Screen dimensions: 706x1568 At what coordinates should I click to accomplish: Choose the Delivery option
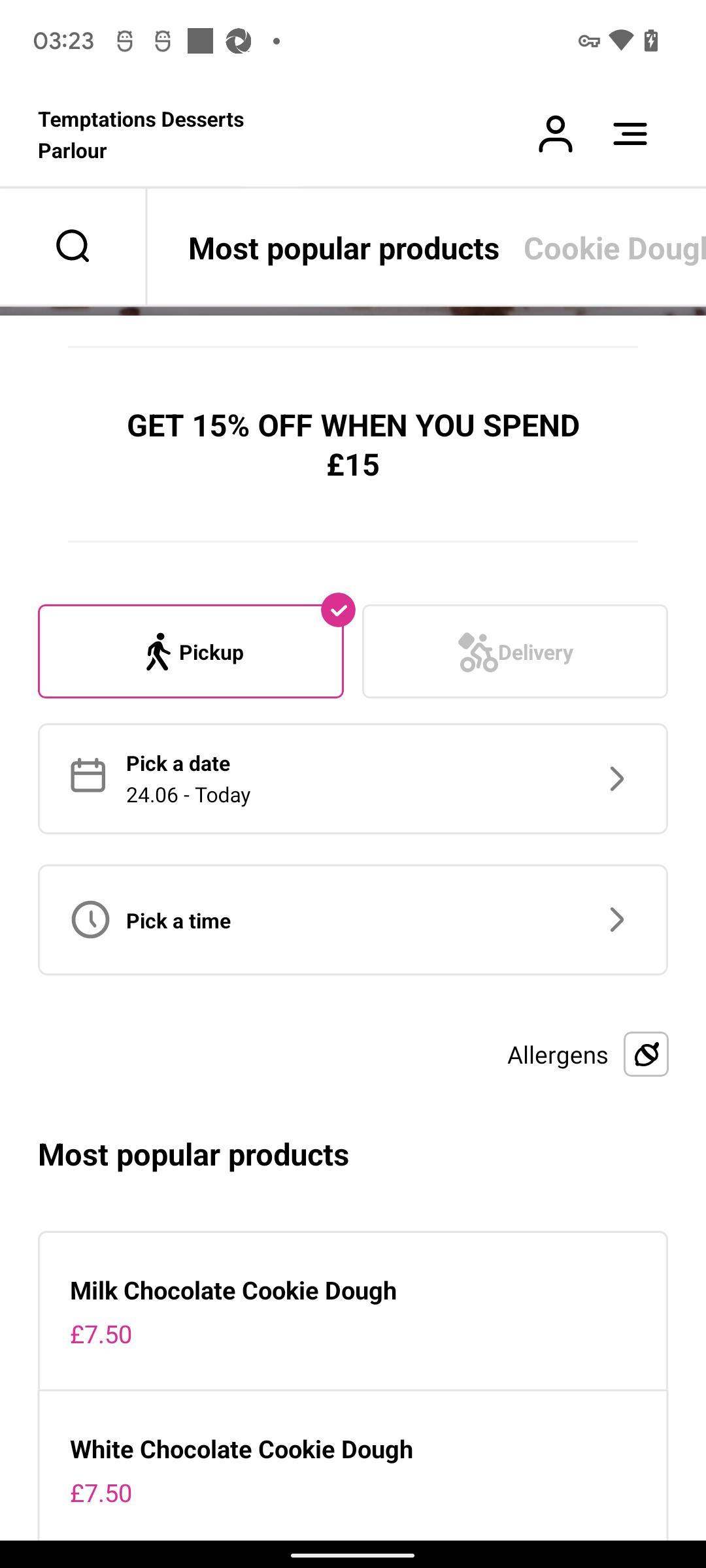(515, 651)
